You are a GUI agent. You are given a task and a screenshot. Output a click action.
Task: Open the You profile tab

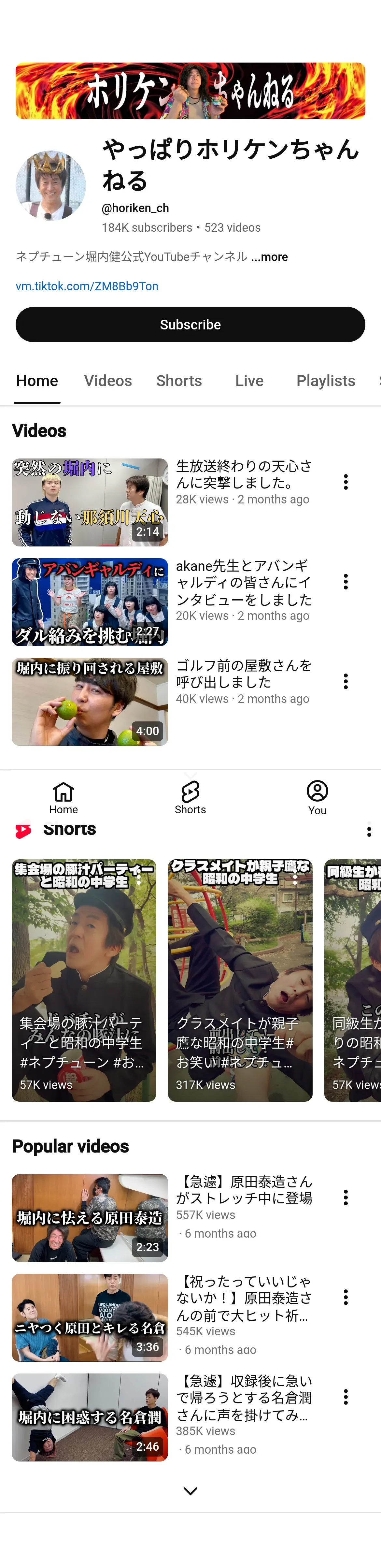pos(317,797)
